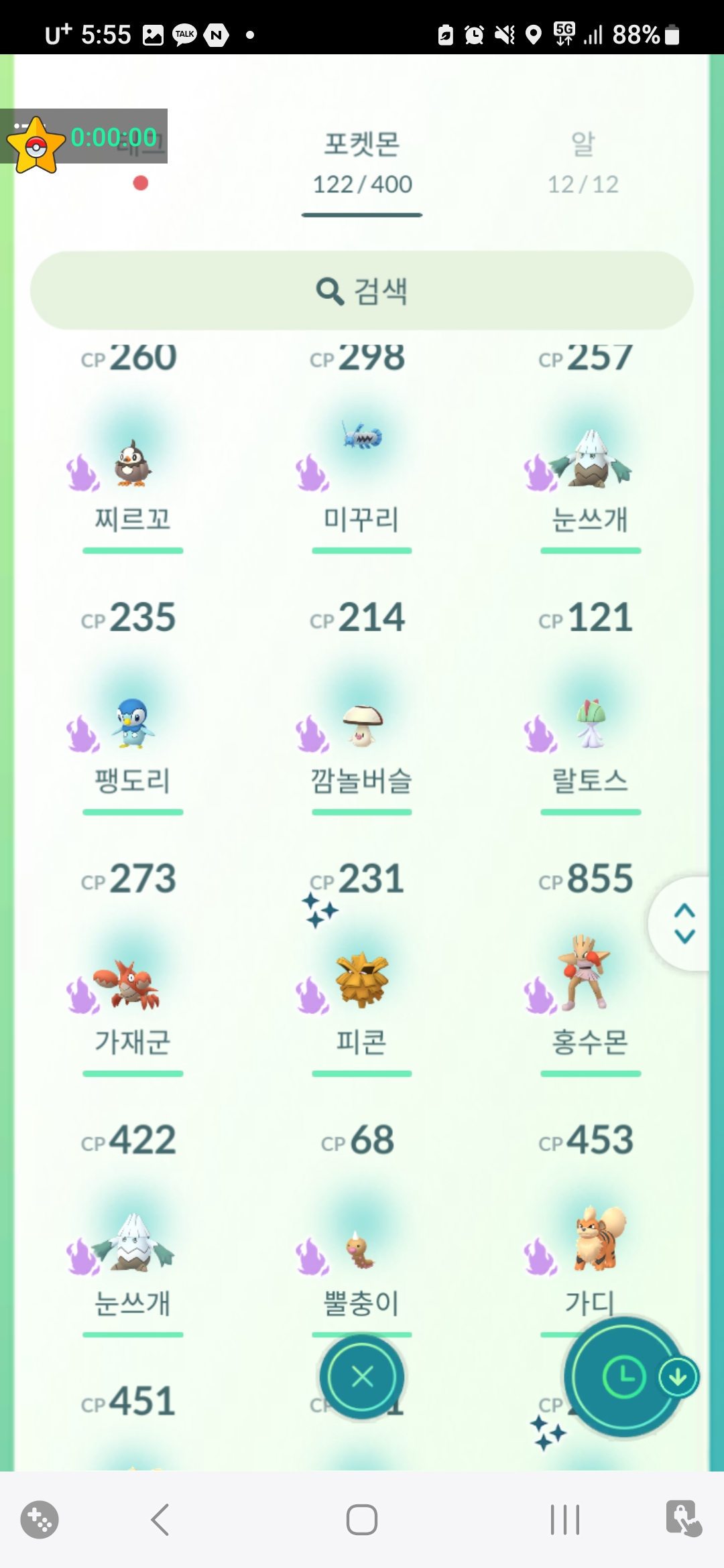
Task: Open the 검색 search box
Action: point(362,291)
